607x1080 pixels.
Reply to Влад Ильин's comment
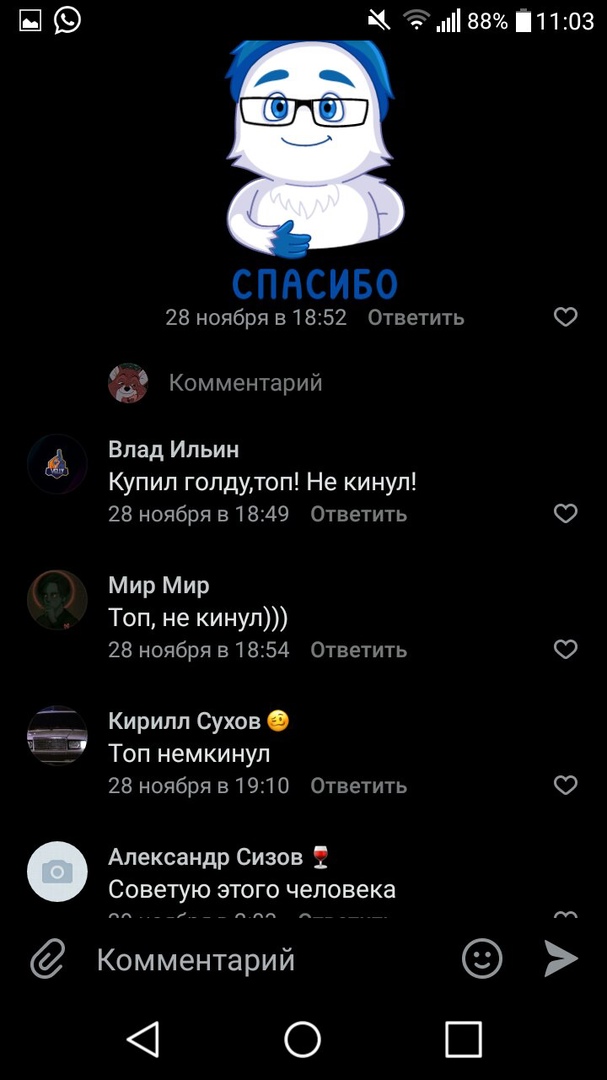(x=358, y=514)
